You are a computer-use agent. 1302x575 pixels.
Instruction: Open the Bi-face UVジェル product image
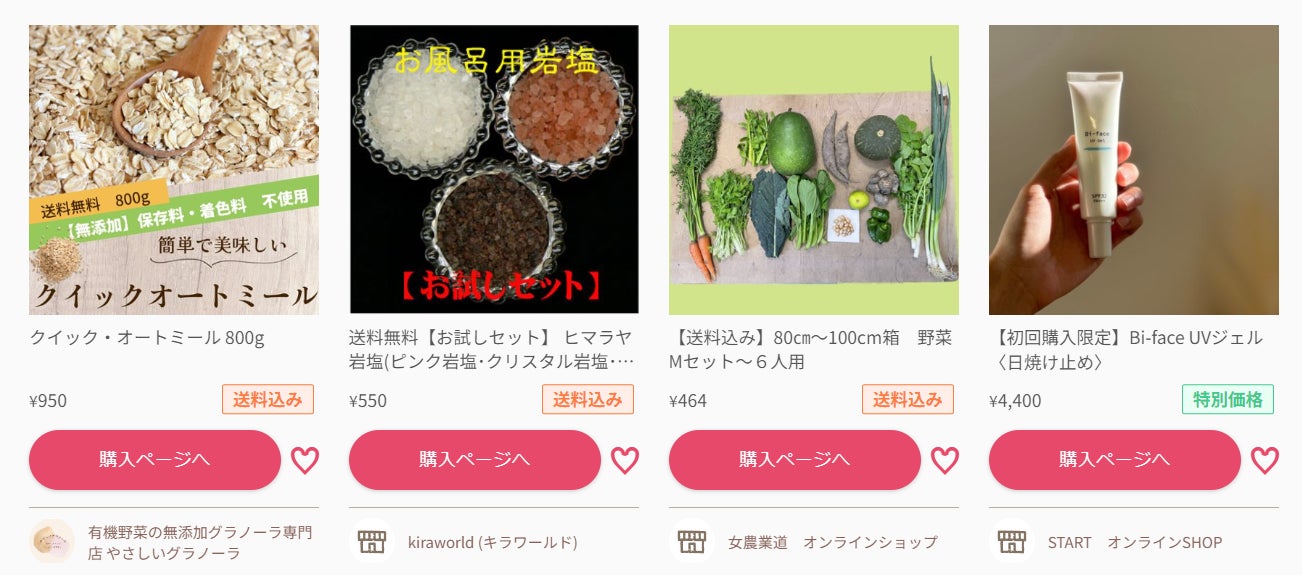tap(1134, 170)
